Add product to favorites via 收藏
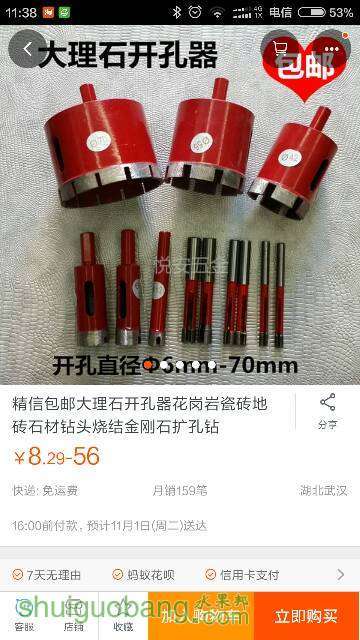This screenshot has width=360, height=640. point(123,616)
